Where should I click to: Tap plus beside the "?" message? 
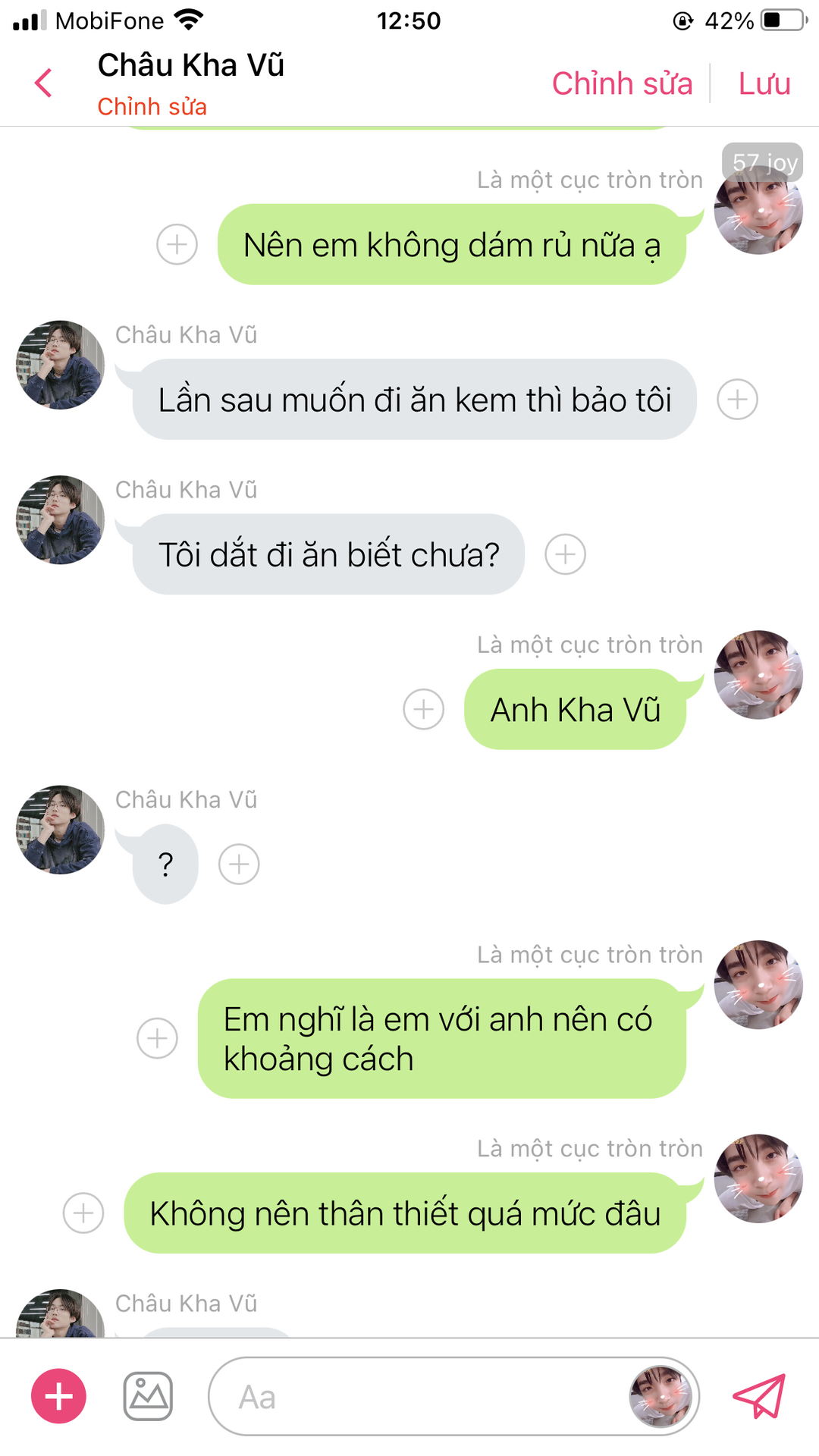[x=239, y=864]
